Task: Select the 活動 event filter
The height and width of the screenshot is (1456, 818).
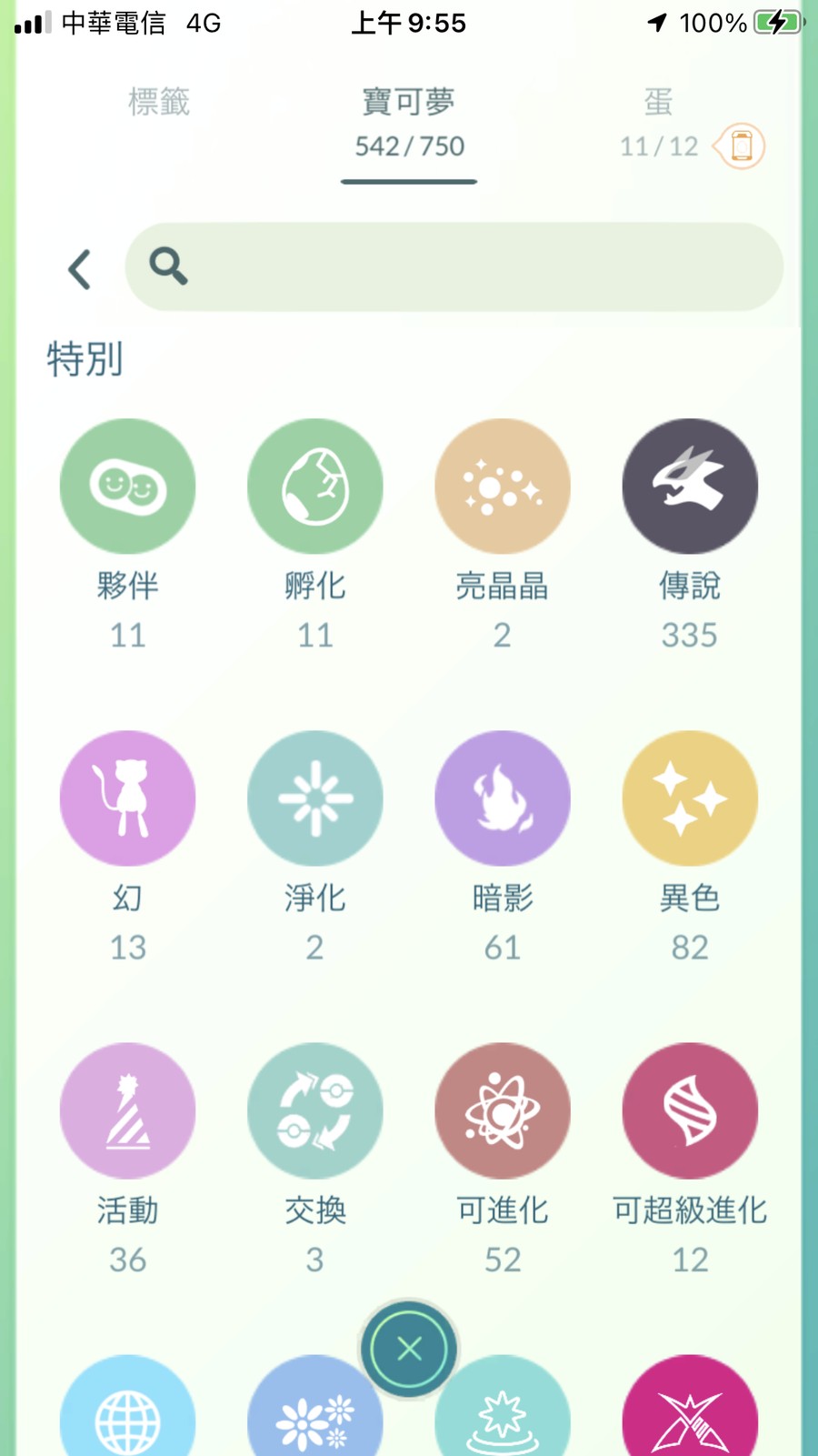Action: coord(128,1110)
